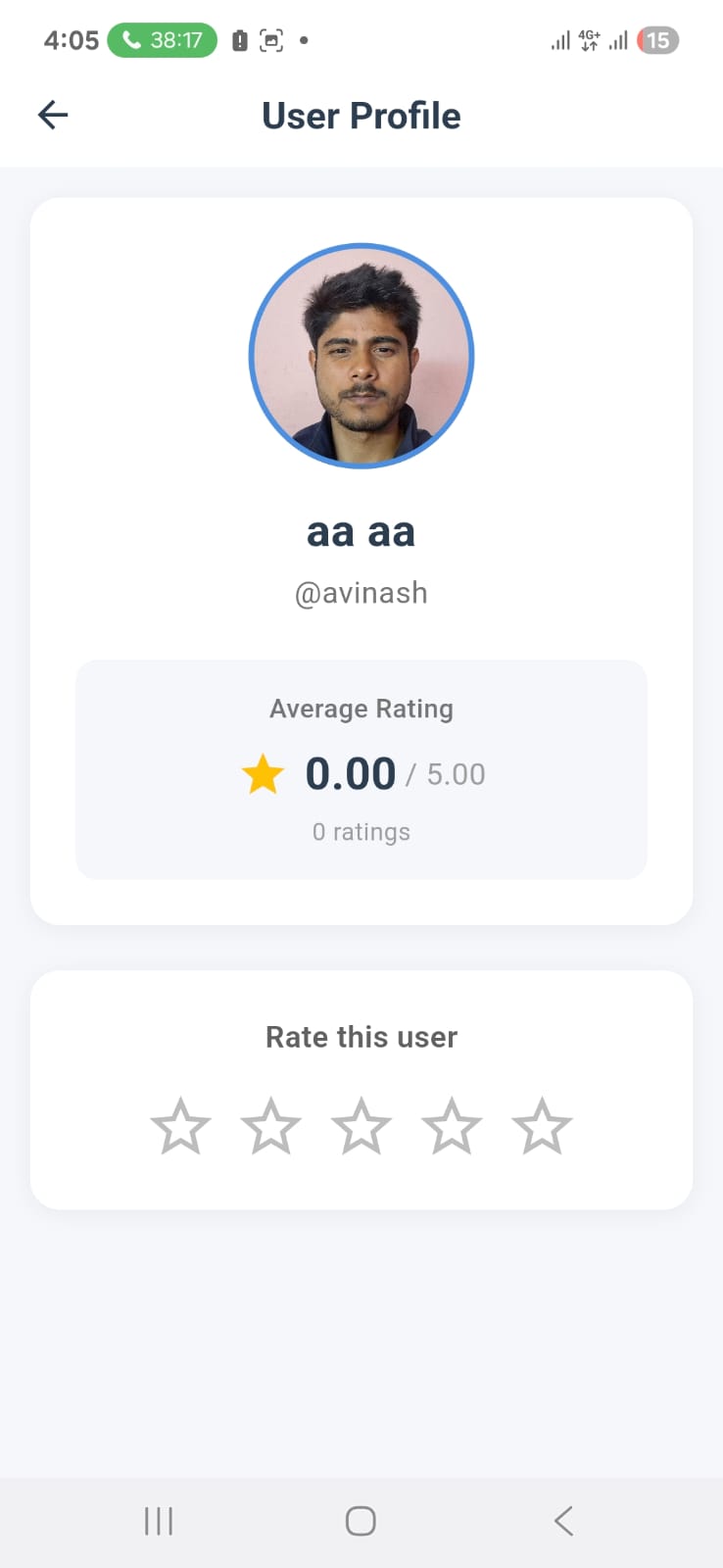
Task: Tap the middle star to rate three stars
Action: point(361,1125)
